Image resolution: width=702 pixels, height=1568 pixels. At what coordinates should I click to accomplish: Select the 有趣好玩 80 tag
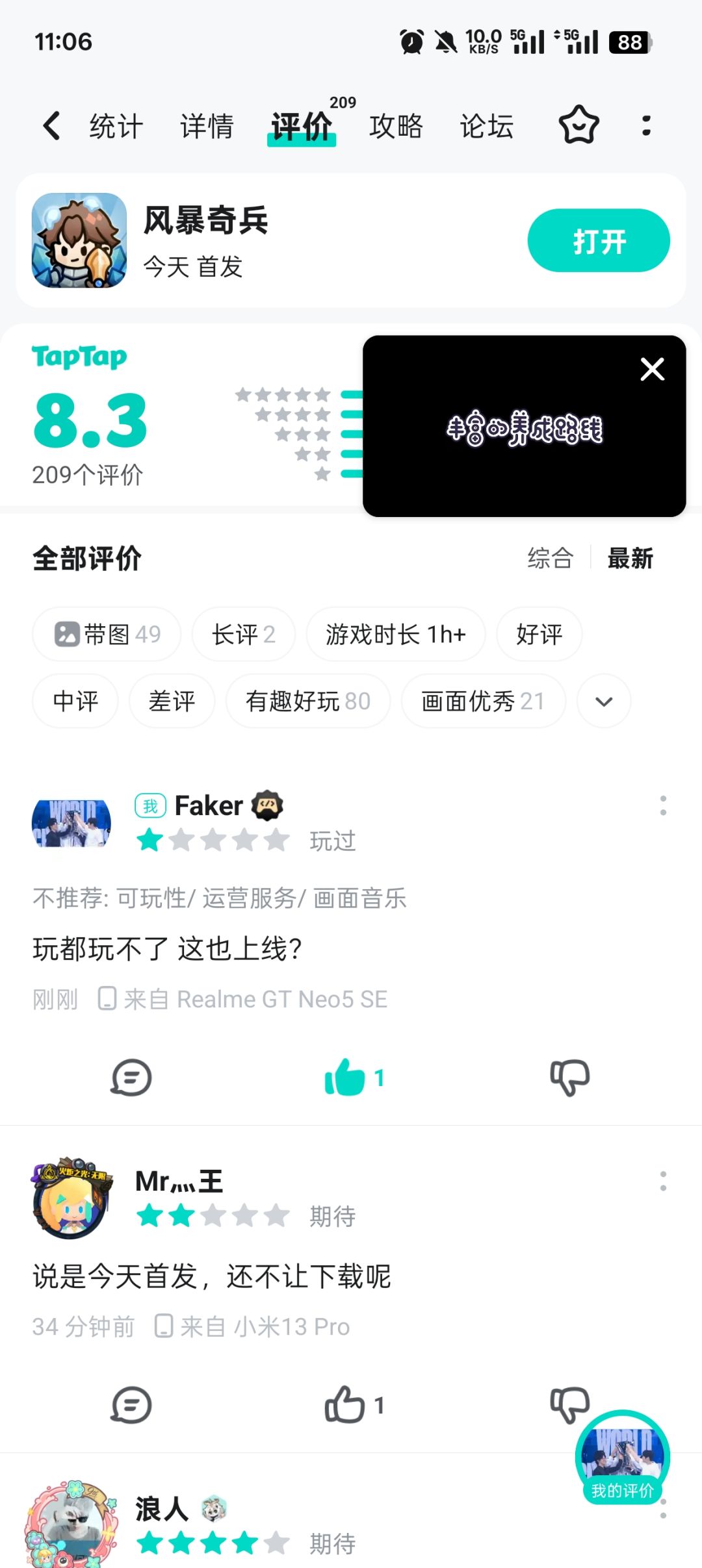coord(308,701)
